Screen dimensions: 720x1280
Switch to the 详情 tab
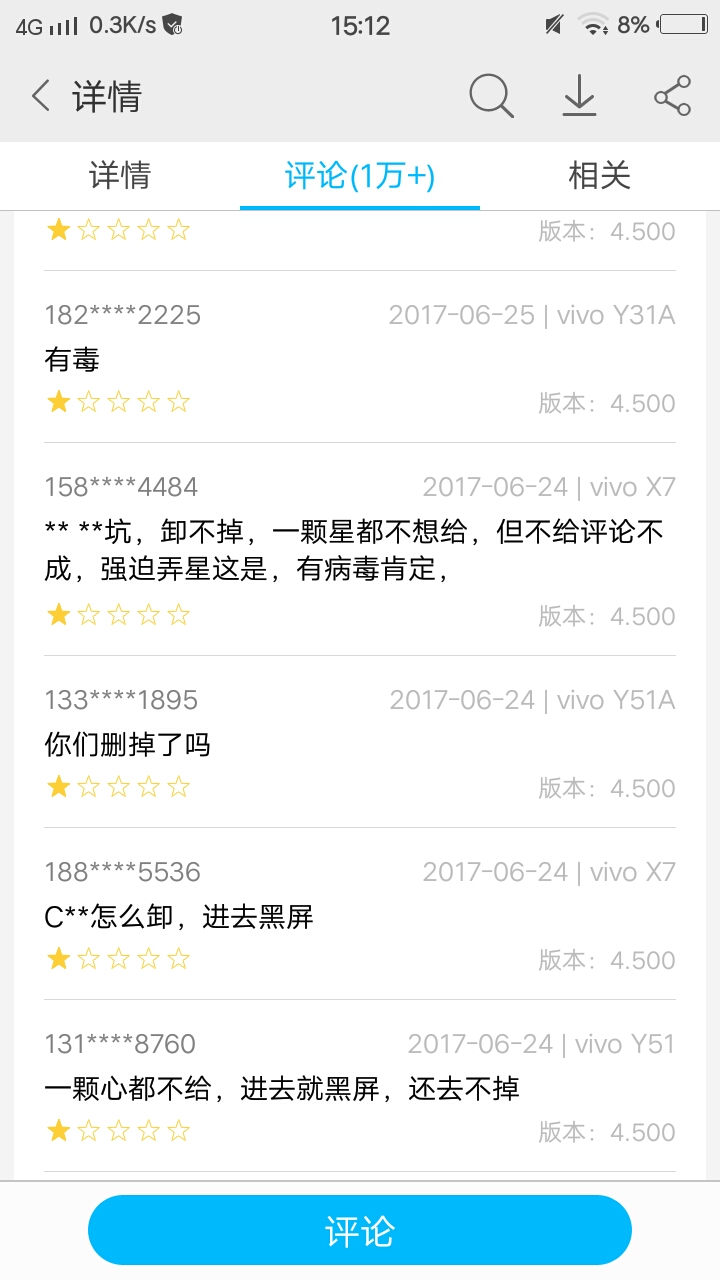(120, 176)
